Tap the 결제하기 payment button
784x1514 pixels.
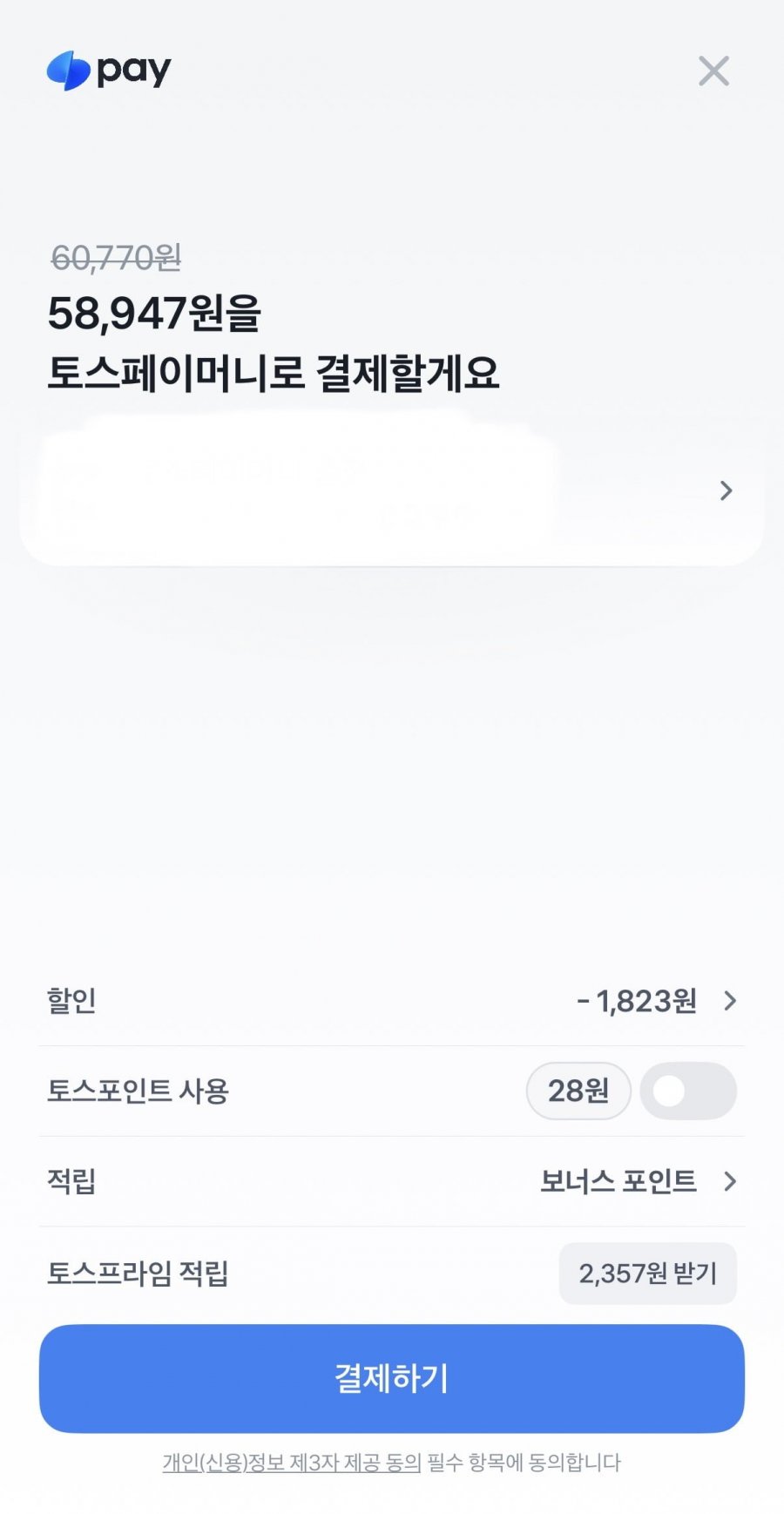392,1378
